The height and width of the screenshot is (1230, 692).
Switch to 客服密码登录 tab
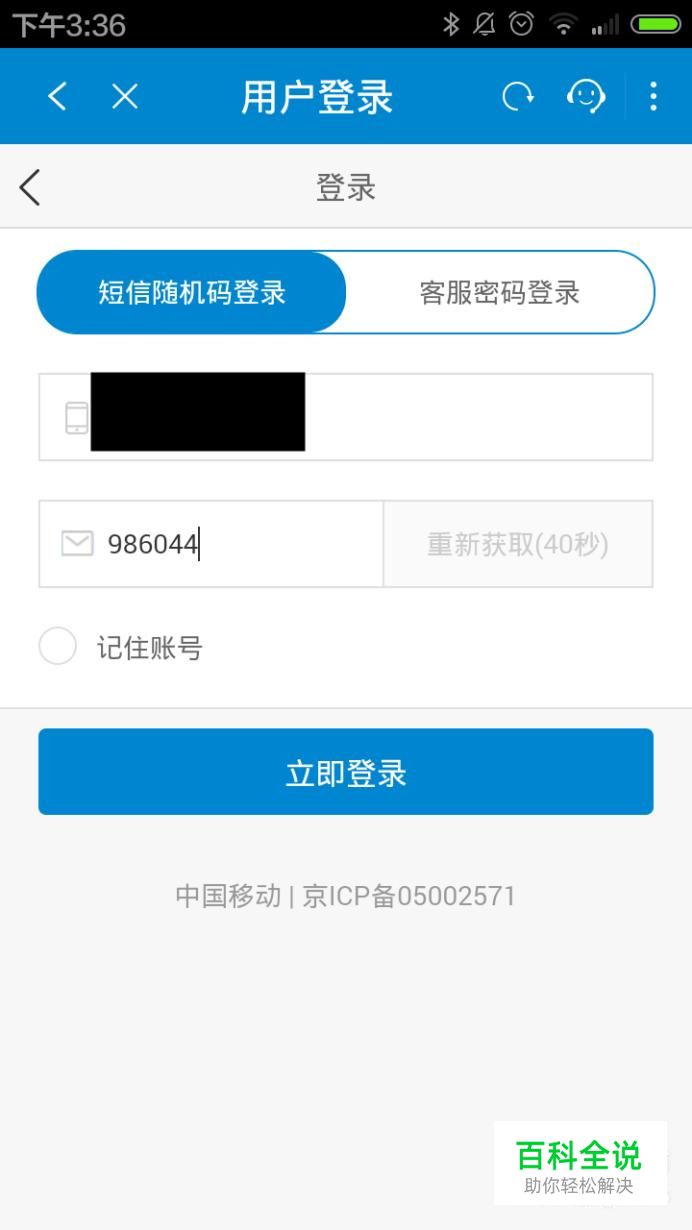[x=500, y=292]
